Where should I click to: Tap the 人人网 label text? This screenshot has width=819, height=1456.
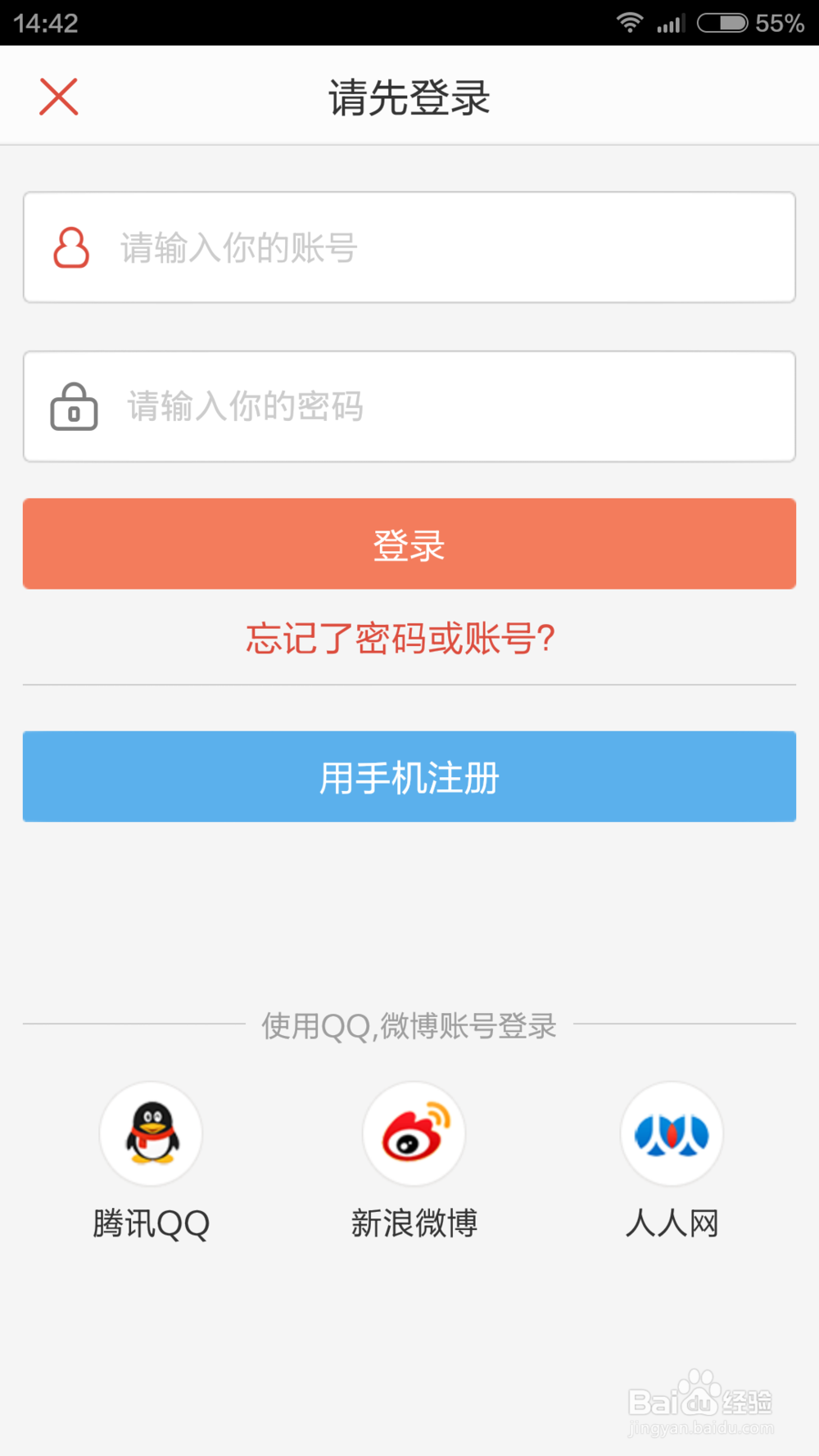click(672, 1223)
